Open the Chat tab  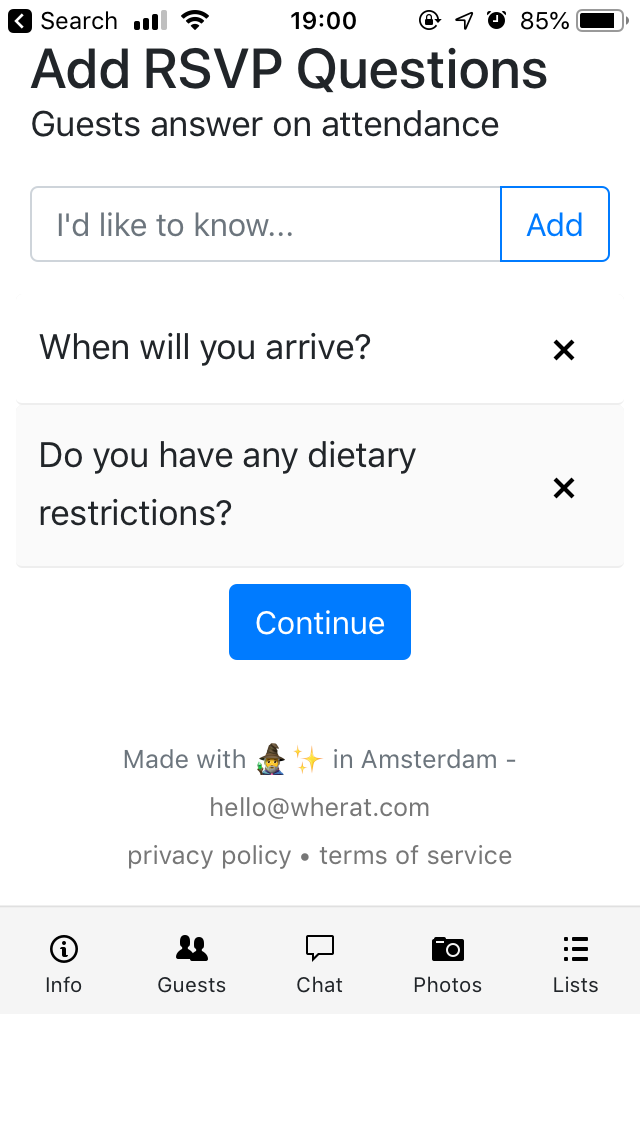pos(320,963)
